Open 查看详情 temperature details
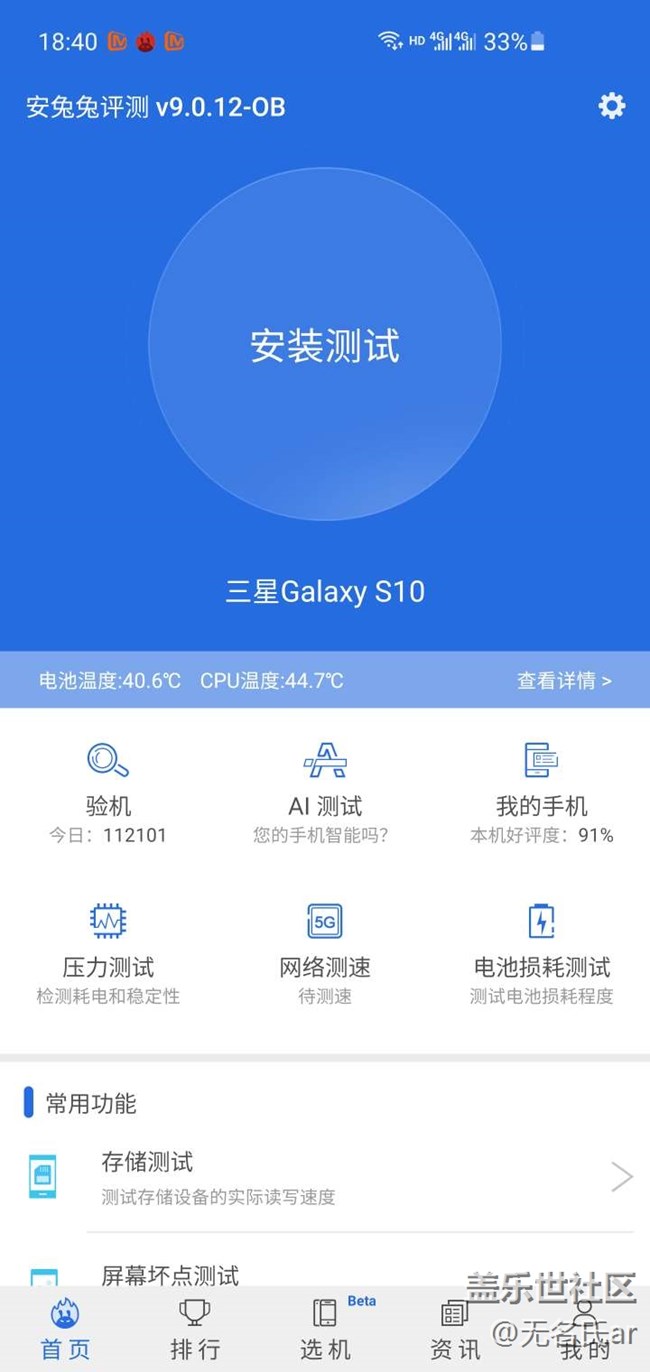 point(563,681)
